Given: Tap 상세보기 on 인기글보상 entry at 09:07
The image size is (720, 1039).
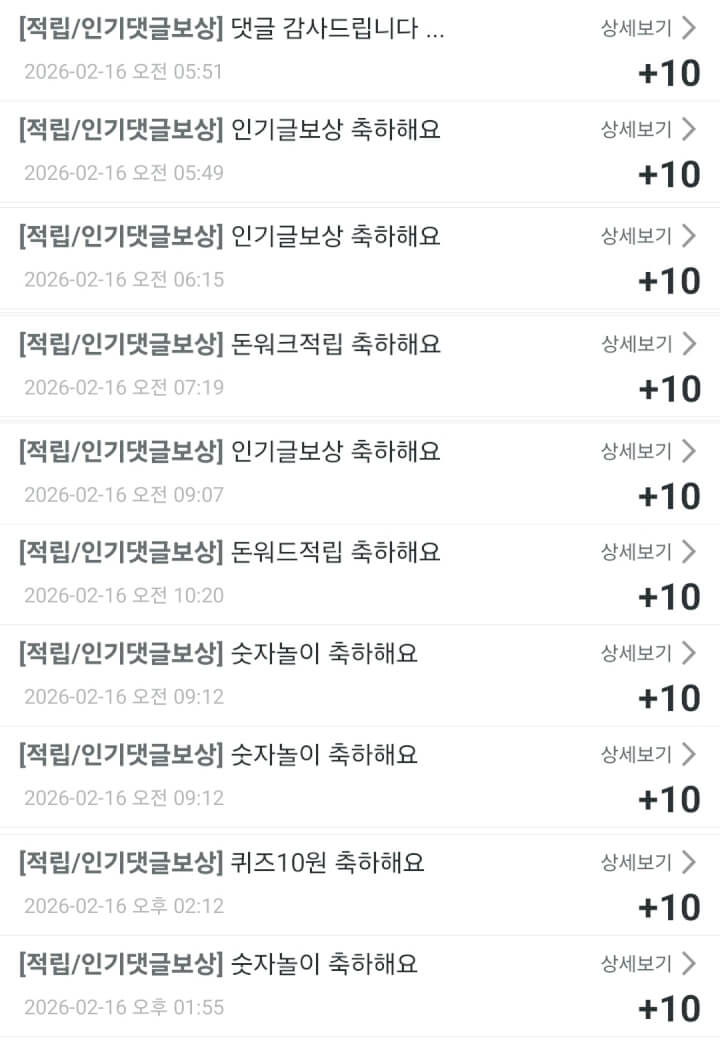Looking at the screenshot, I should [x=648, y=451].
